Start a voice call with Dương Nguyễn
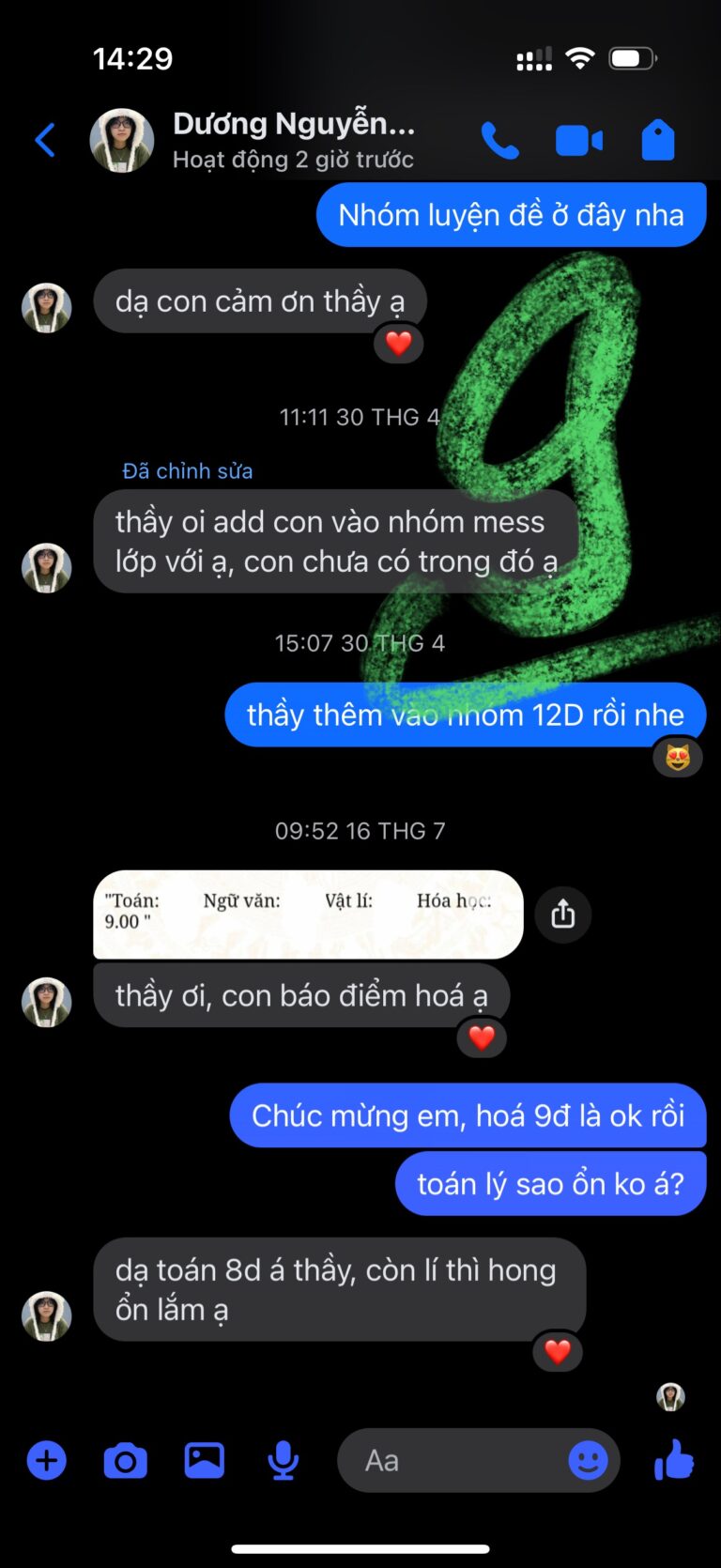Image resolution: width=721 pixels, height=1568 pixels. click(499, 141)
